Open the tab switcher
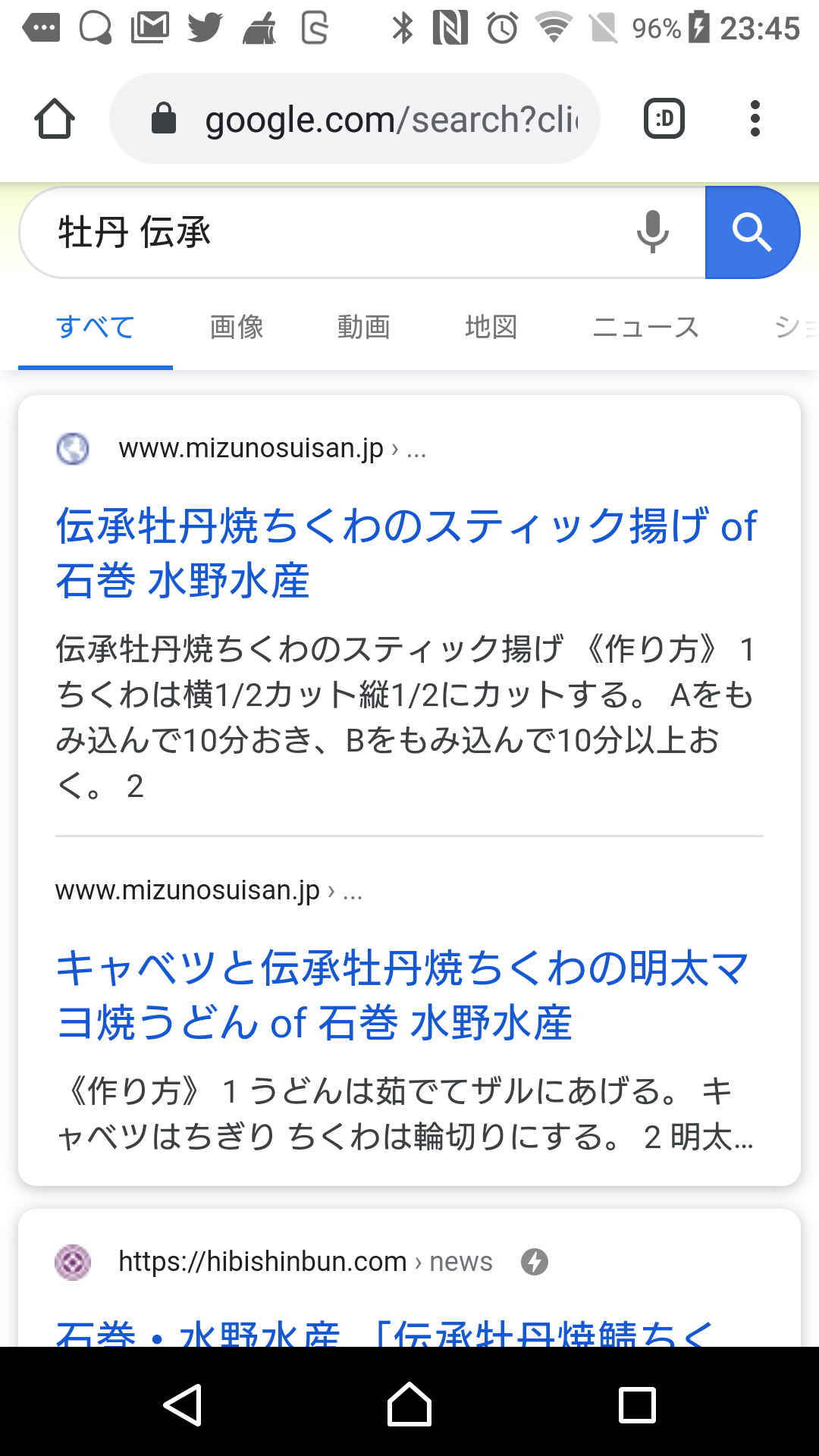Image resolution: width=819 pixels, height=1456 pixels. click(664, 119)
